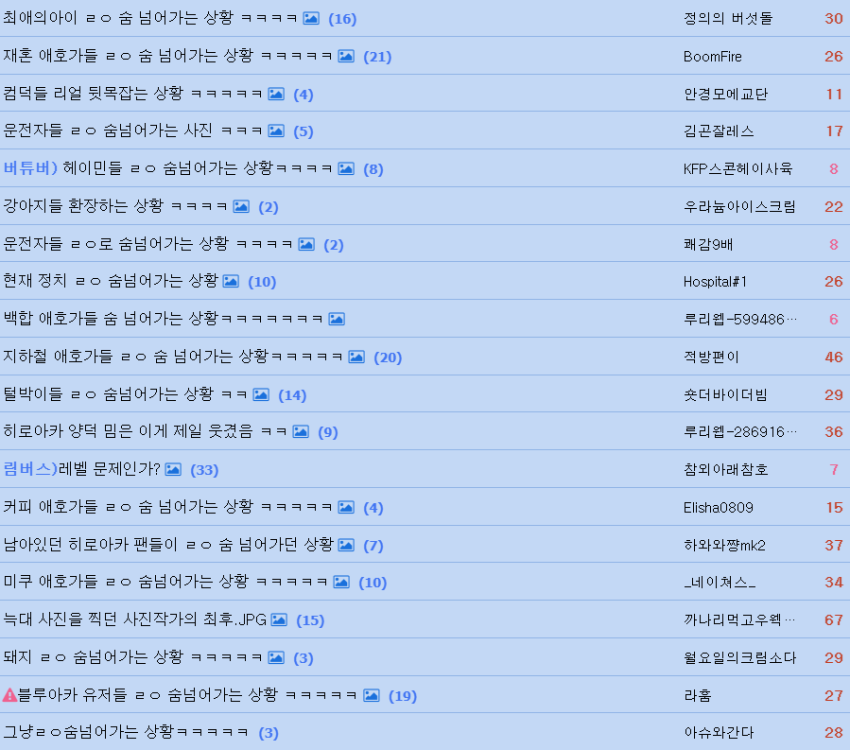Tap the 버튜버) category tag

pyautogui.click(x=30, y=168)
